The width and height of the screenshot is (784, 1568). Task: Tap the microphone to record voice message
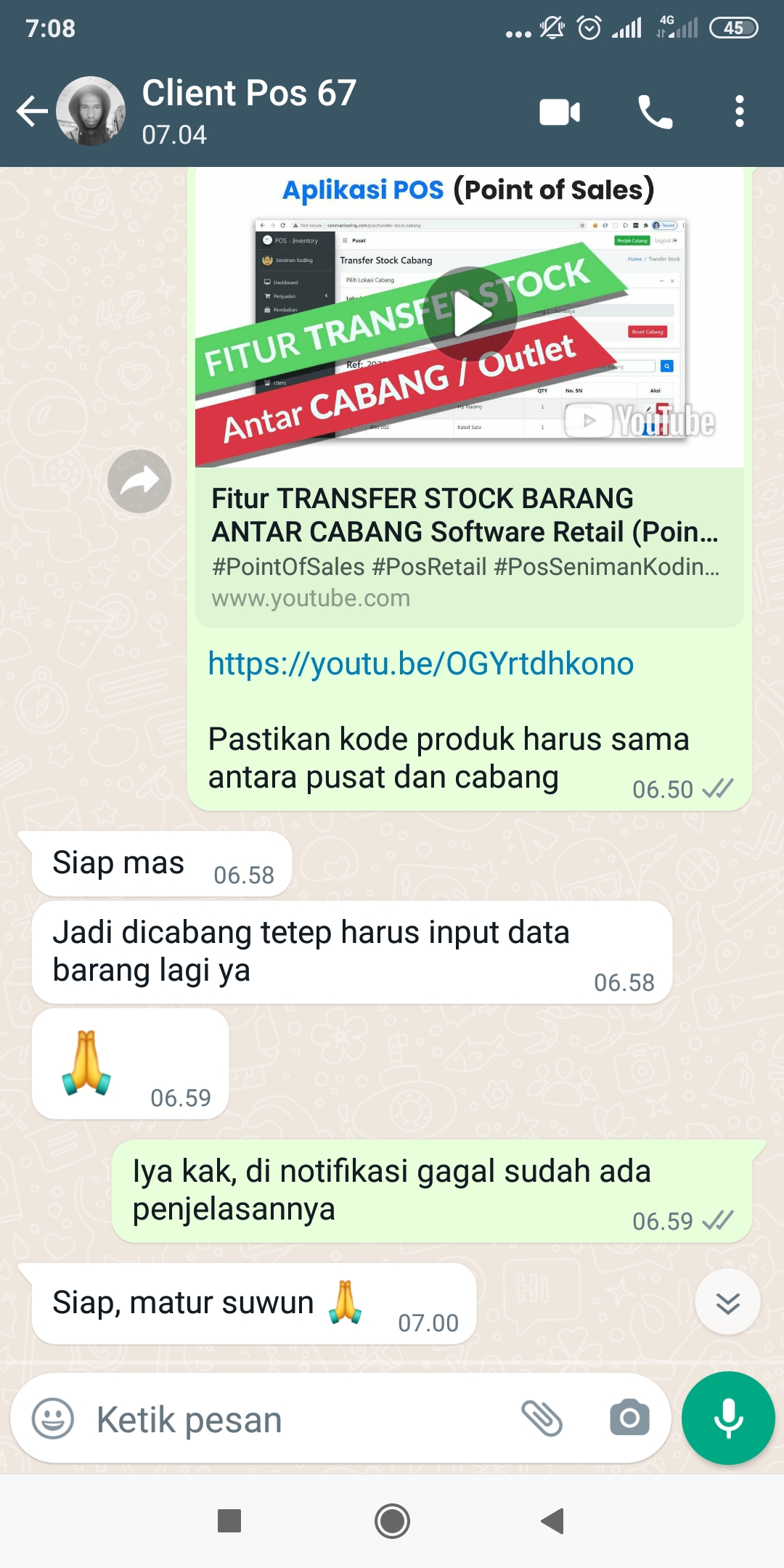(728, 1418)
